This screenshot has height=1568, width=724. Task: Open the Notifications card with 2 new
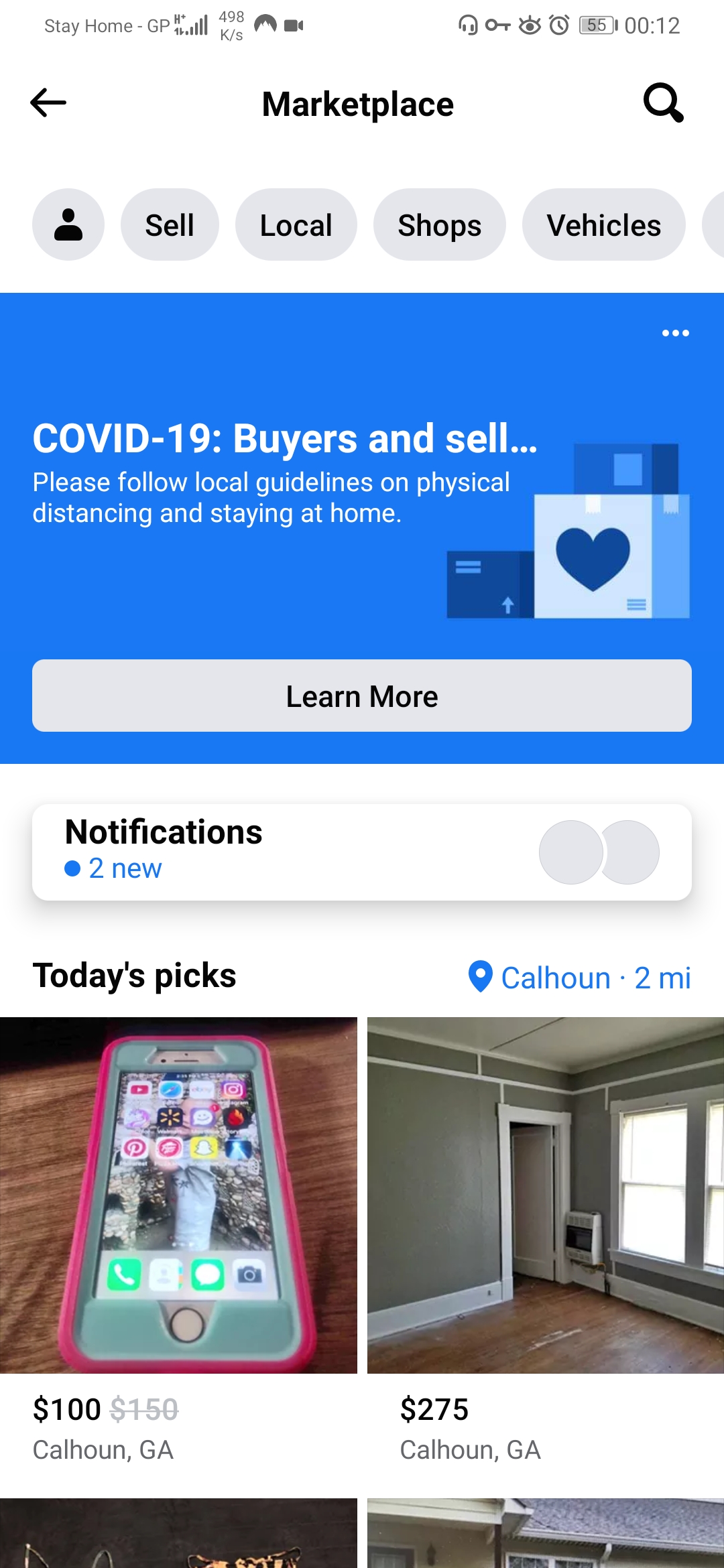362,852
